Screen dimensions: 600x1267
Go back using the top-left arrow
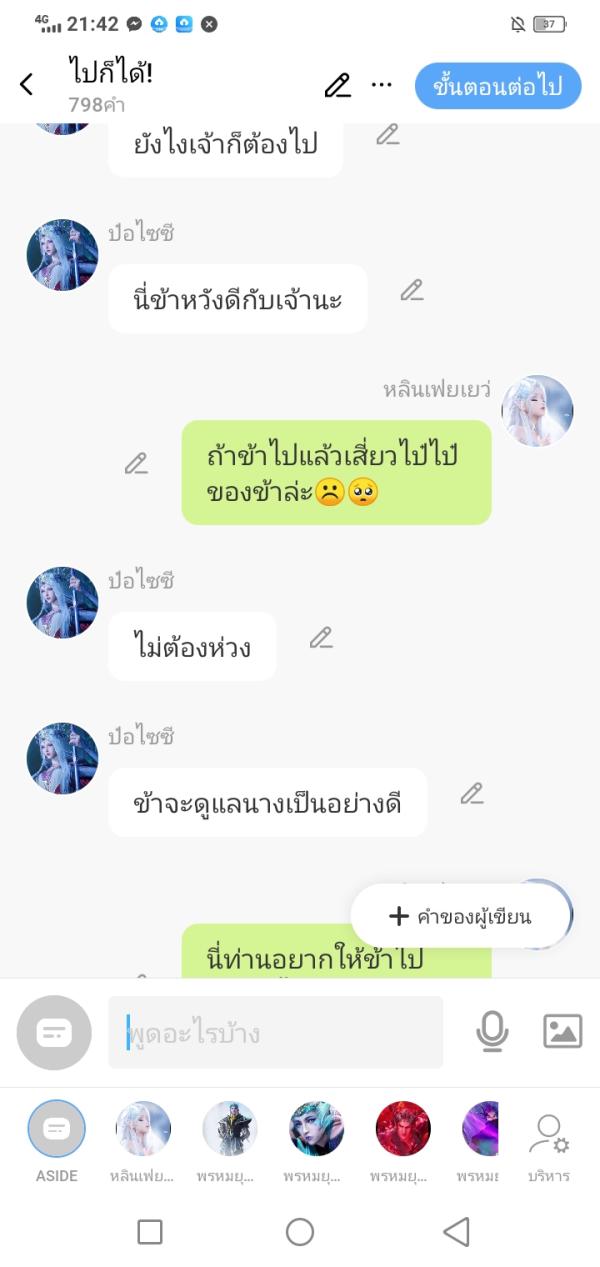coord(27,85)
